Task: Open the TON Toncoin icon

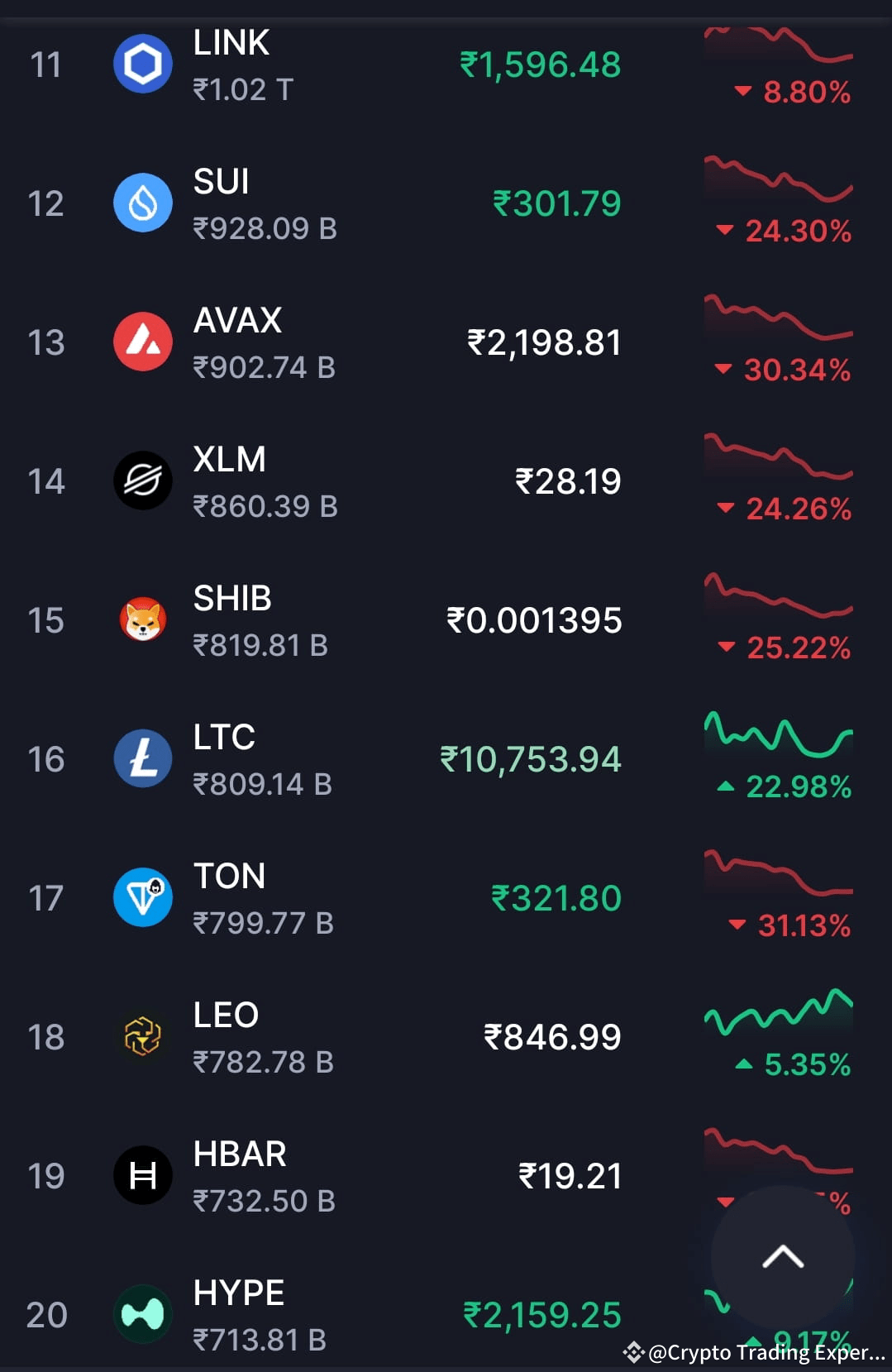Action: coord(142,897)
